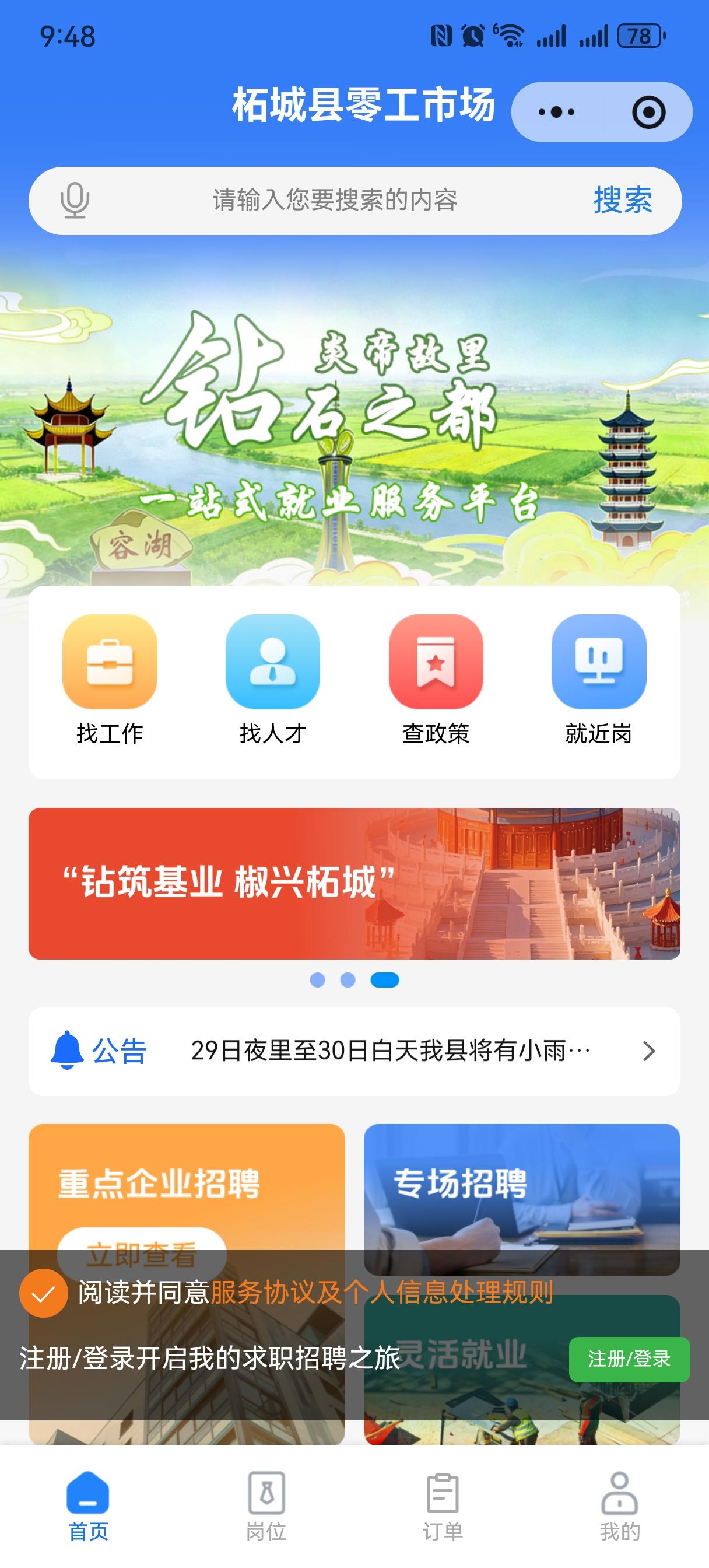This screenshot has height=1568, width=709.
Task: Close the mini program via the circle icon
Action: pos(648,112)
